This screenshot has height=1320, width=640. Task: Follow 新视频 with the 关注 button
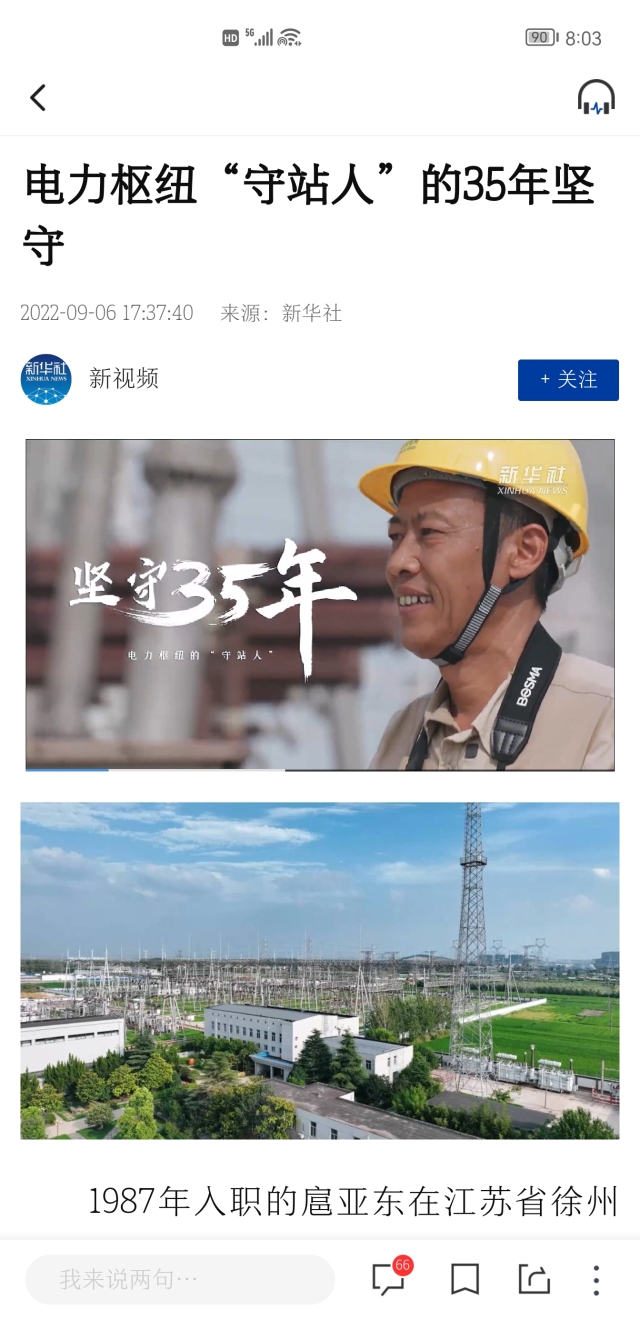[568, 380]
